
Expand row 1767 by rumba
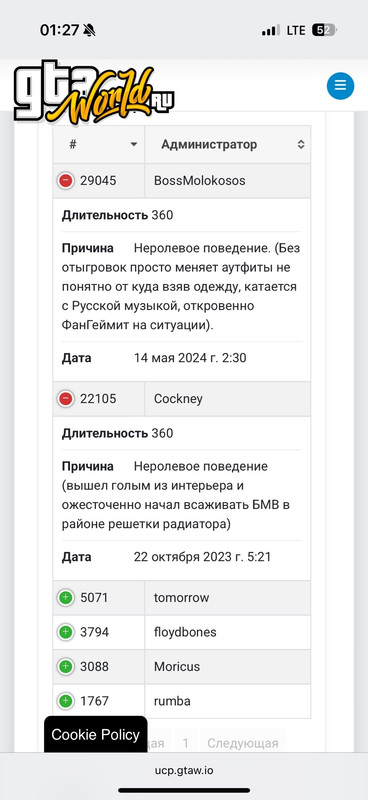pos(65,702)
